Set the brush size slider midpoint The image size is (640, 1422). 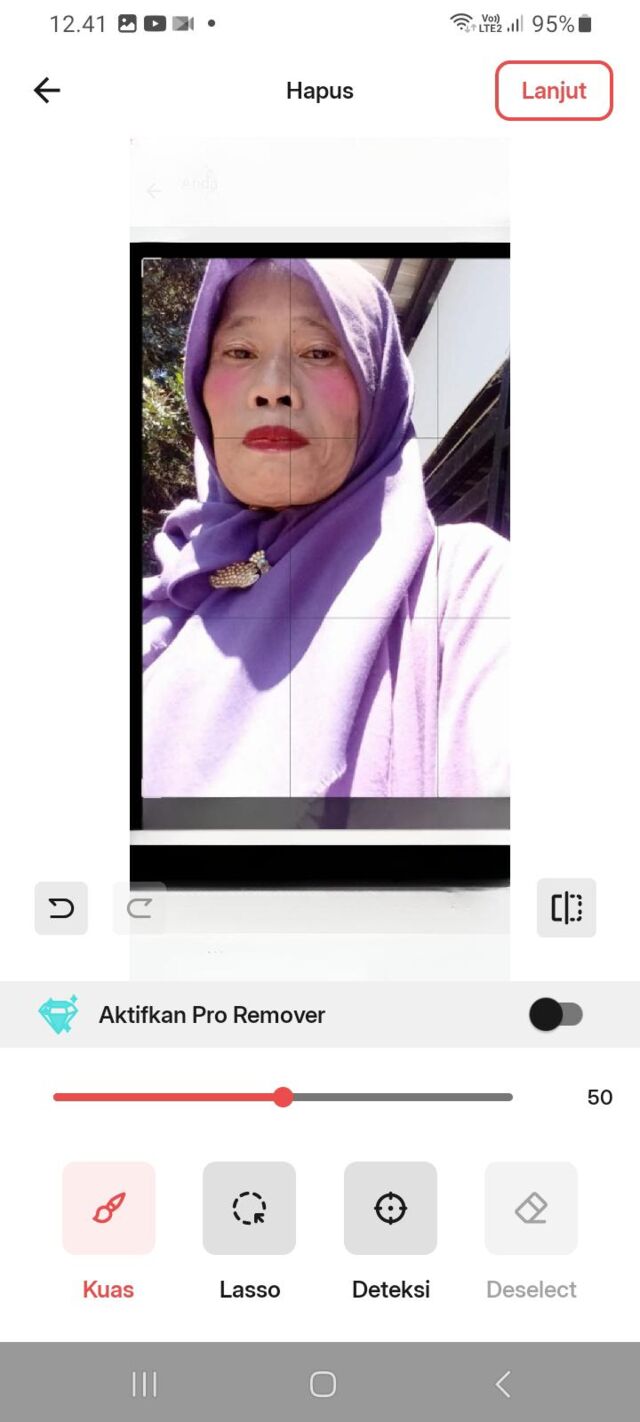tap(283, 1097)
